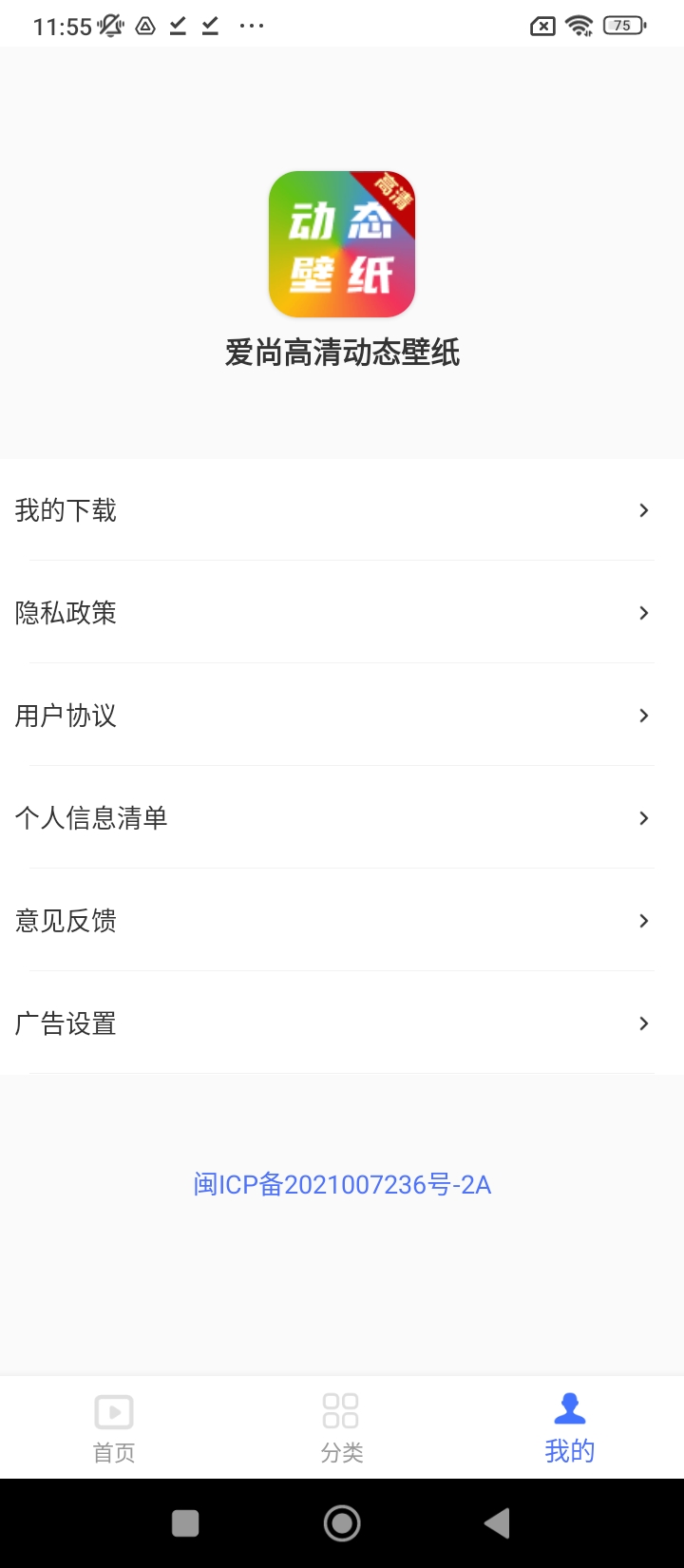Open 广告设置 ad settings
Screen dimensions: 684x1568
pyautogui.click(x=342, y=1023)
